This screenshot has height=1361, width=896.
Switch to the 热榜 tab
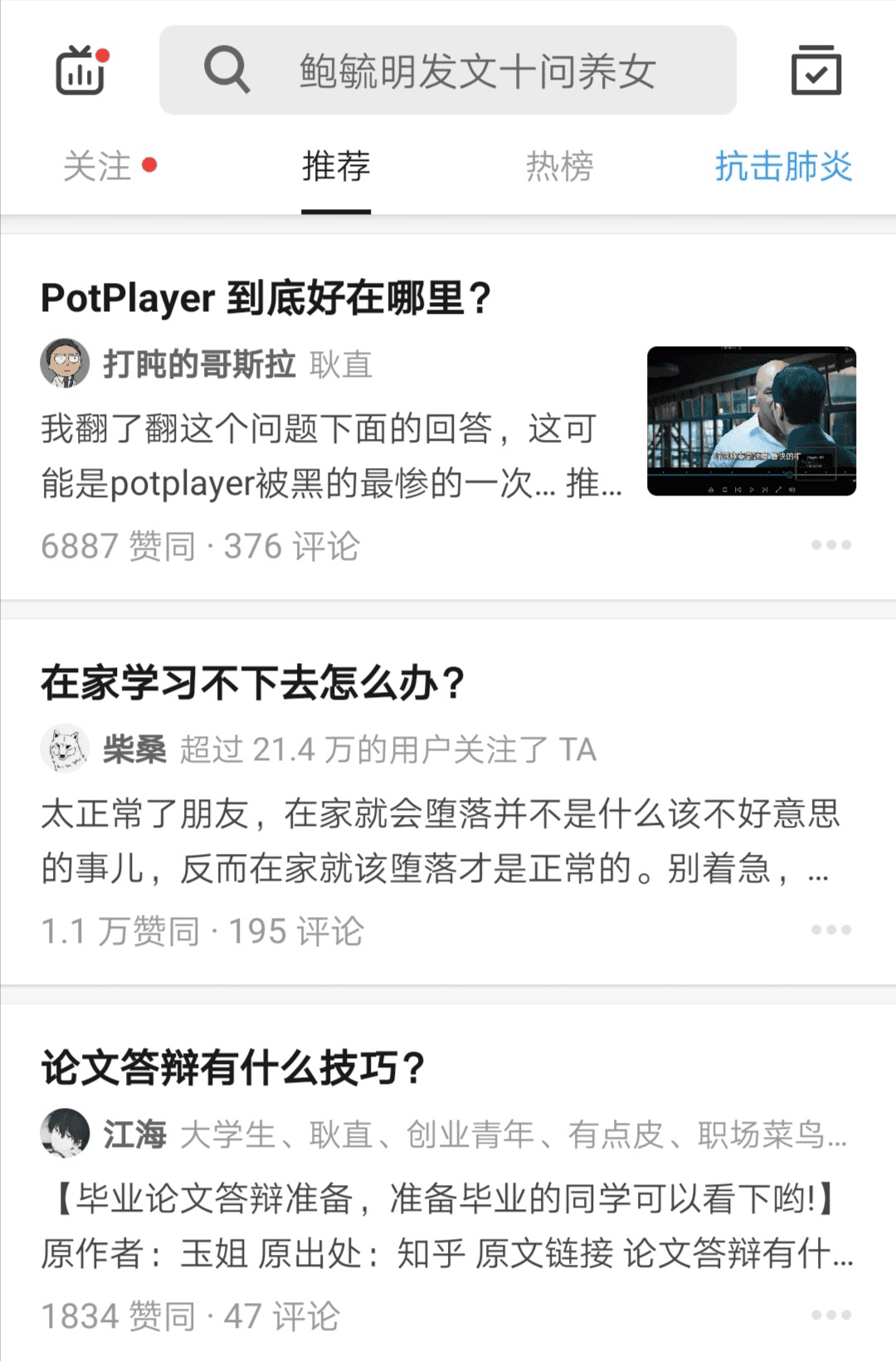click(x=560, y=166)
